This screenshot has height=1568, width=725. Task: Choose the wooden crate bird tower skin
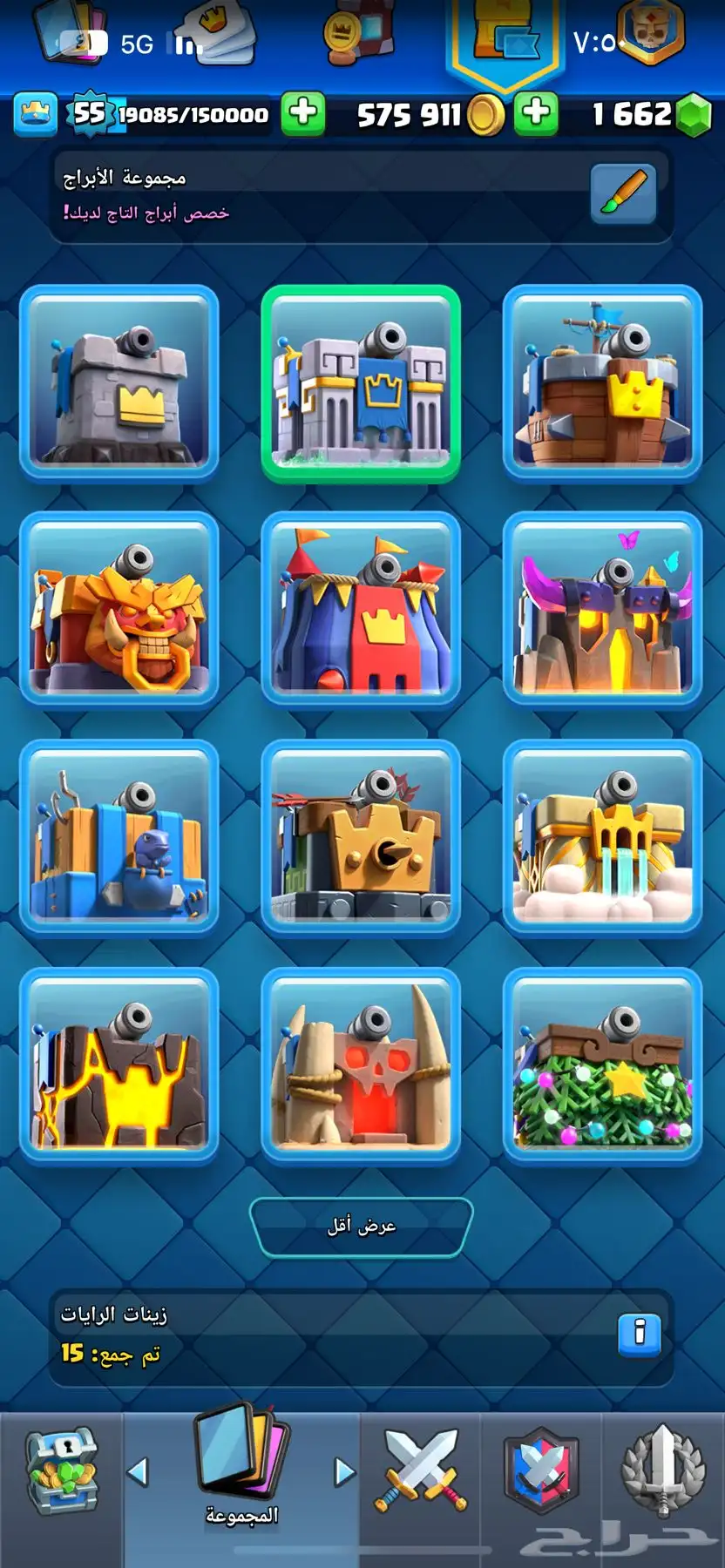[x=119, y=837]
